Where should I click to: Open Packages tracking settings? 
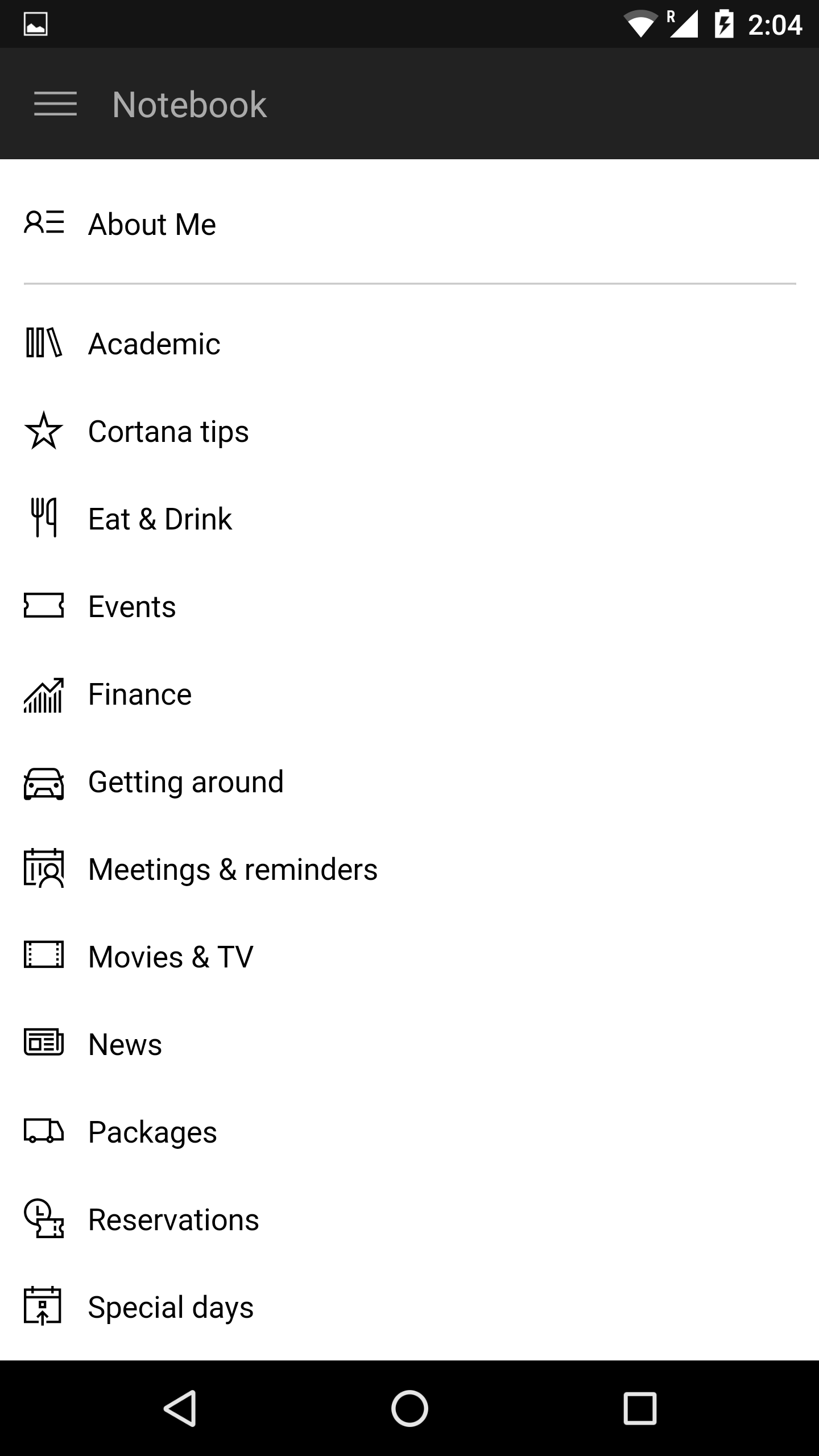click(152, 1132)
